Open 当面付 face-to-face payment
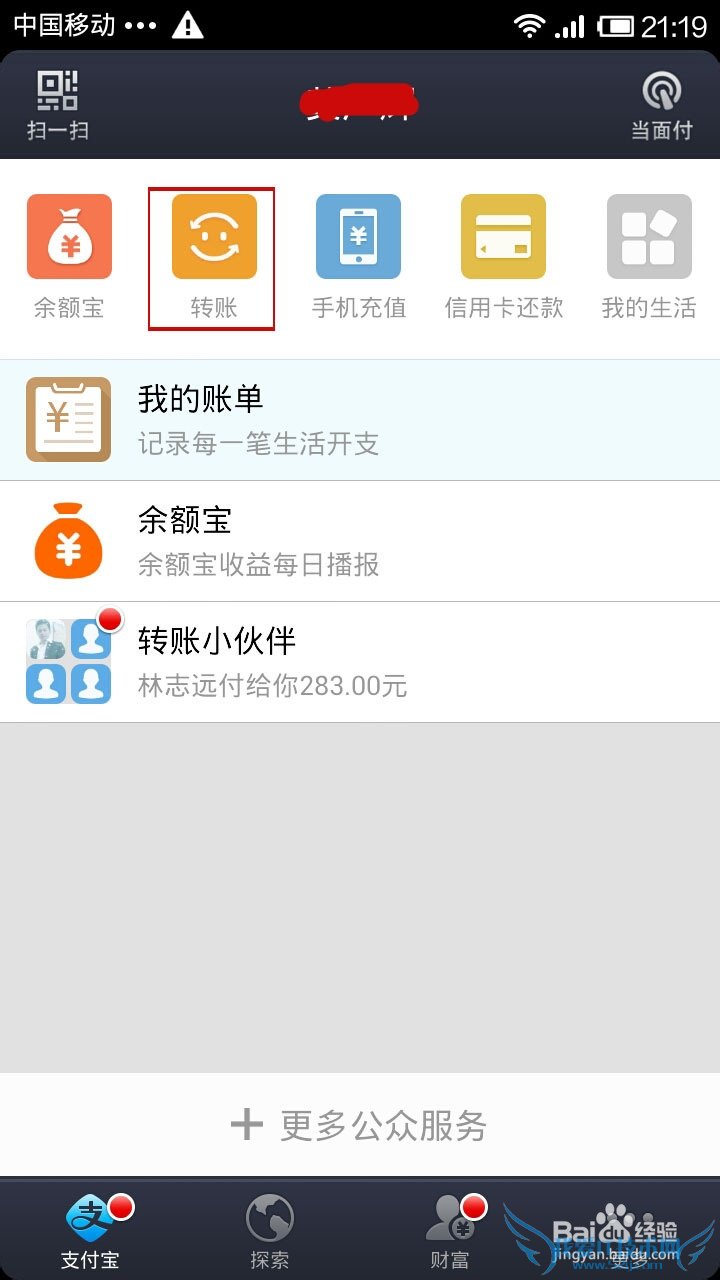 pyautogui.click(x=661, y=105)
